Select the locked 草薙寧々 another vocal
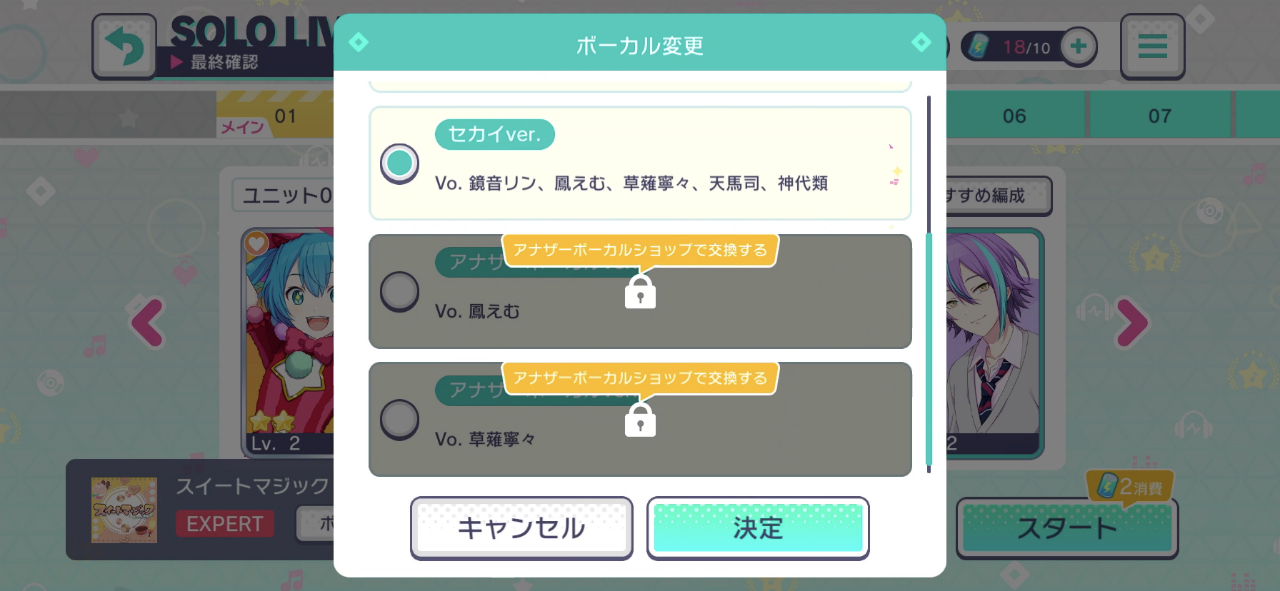Screen dimensions: 1280x591 click(640, 419)
